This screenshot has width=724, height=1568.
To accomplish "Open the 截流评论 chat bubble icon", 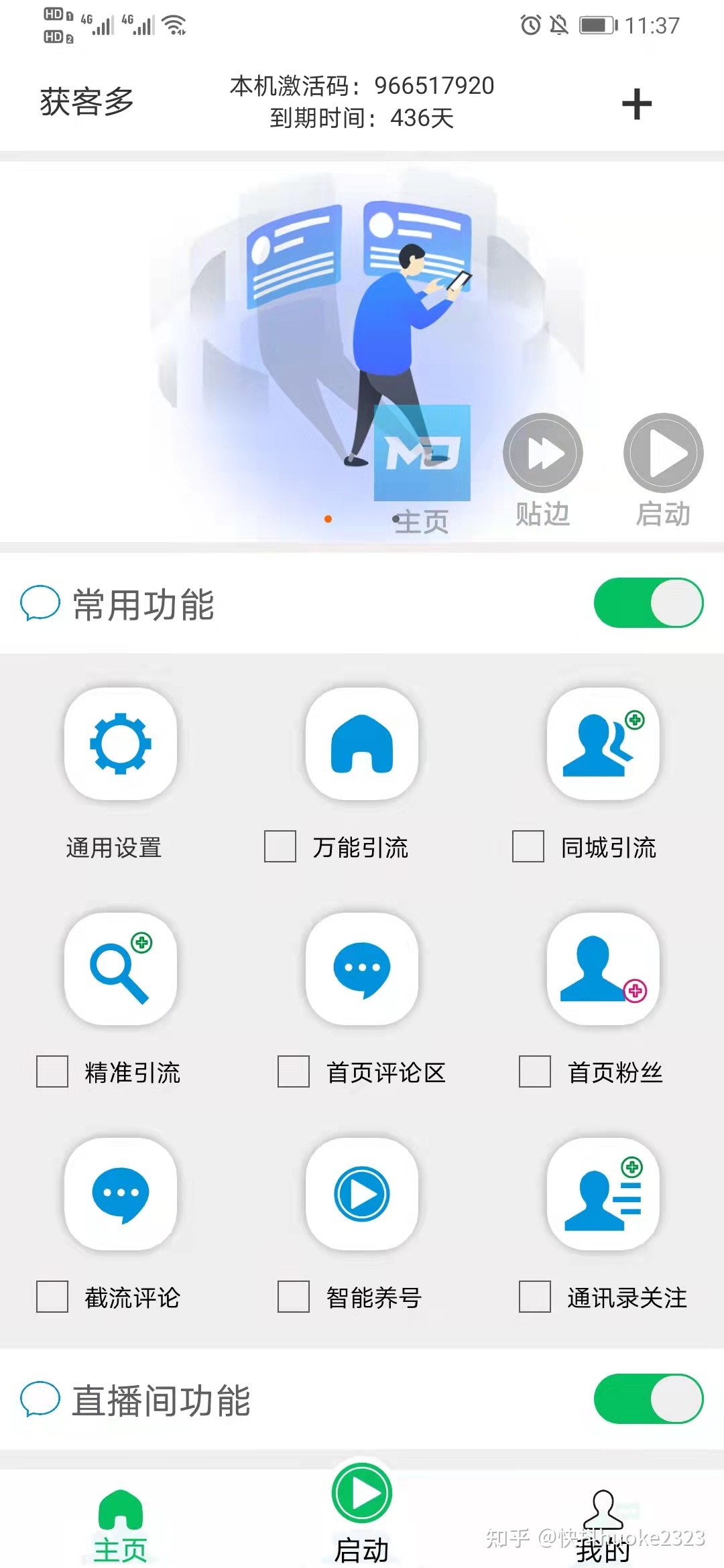I will [121, 1196].
